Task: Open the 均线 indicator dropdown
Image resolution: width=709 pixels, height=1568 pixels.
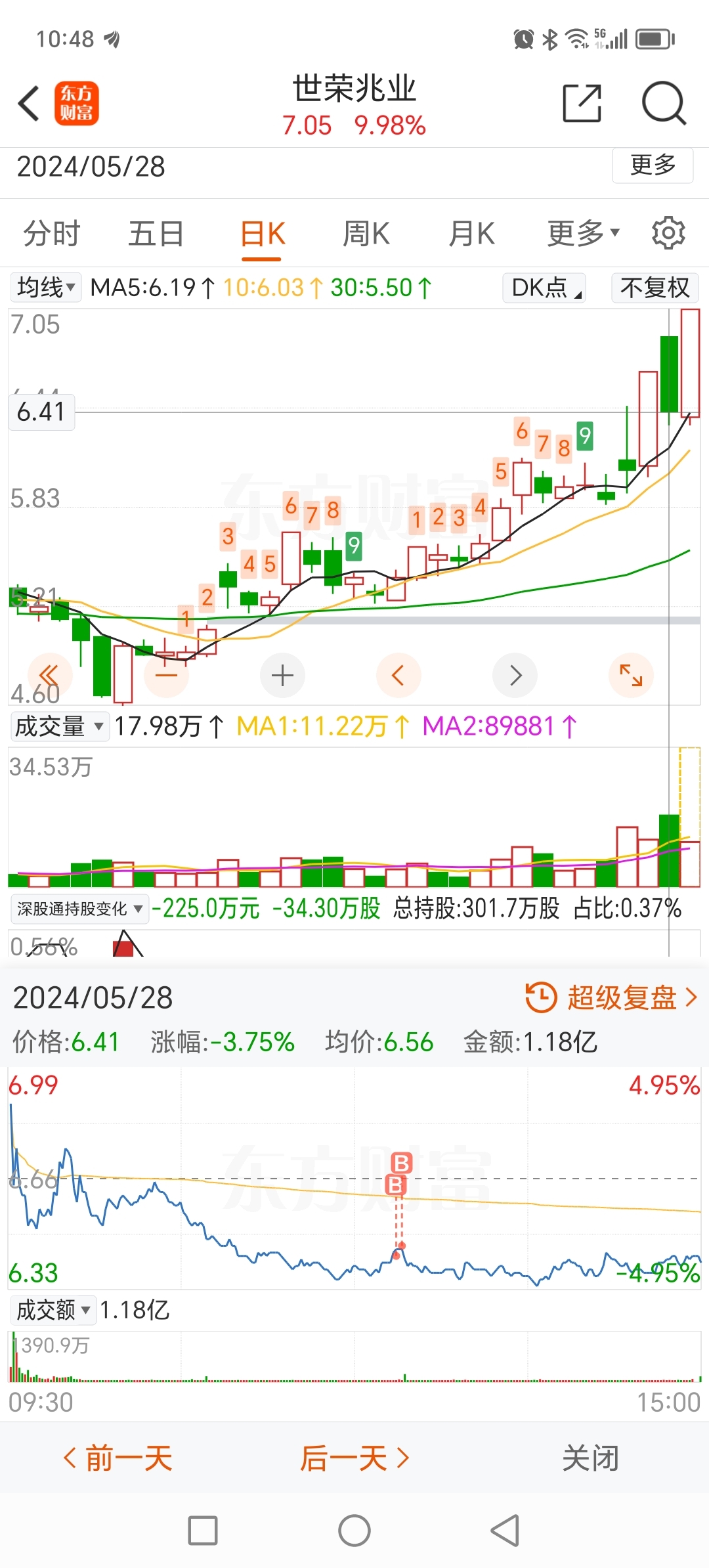Action: [46, 288]
